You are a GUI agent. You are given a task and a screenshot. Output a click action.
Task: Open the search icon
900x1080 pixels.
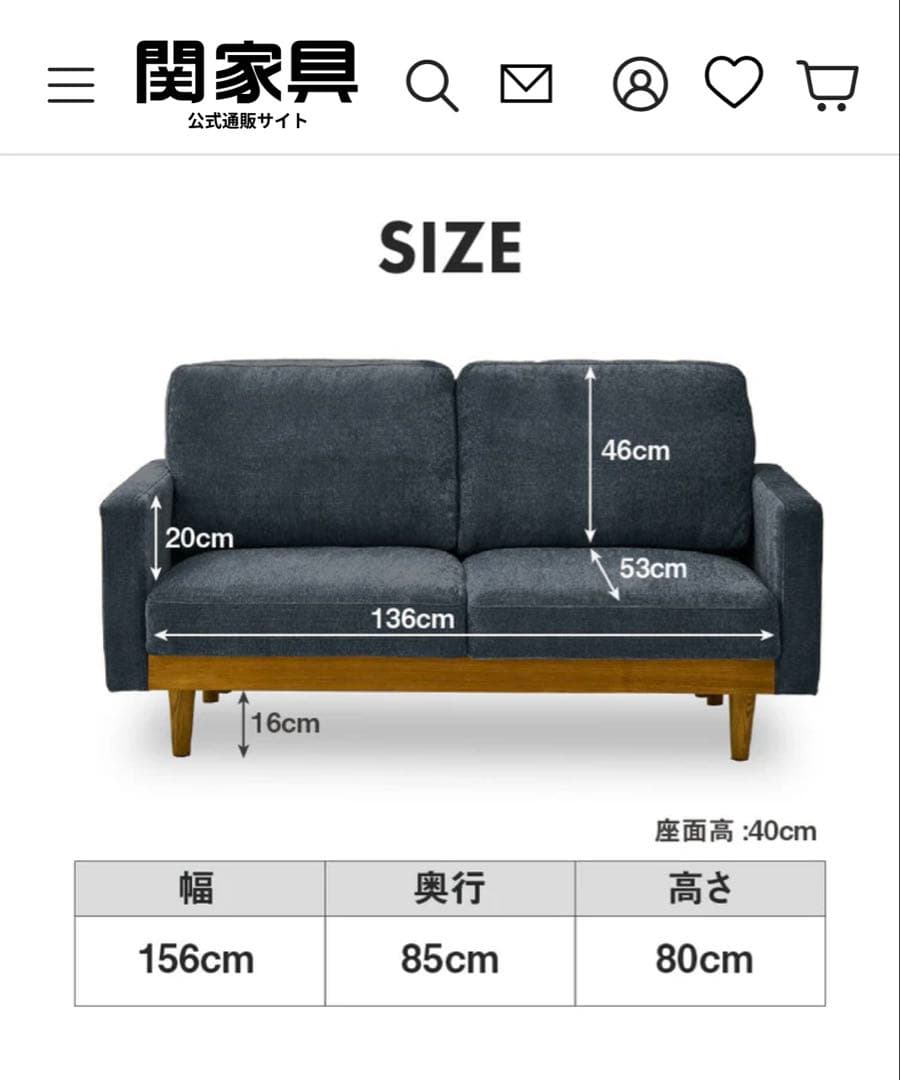(430, 85)
